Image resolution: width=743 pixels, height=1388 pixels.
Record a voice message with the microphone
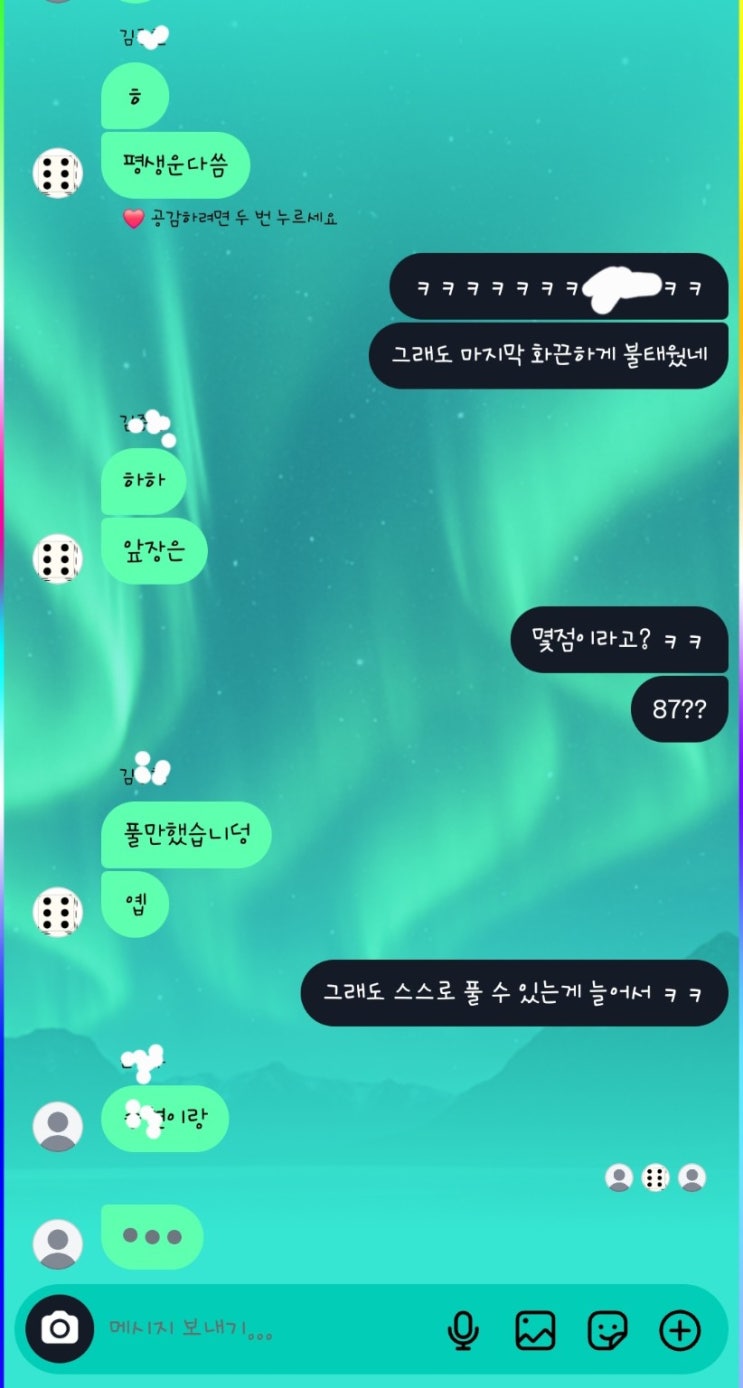tap(462, 1330)
